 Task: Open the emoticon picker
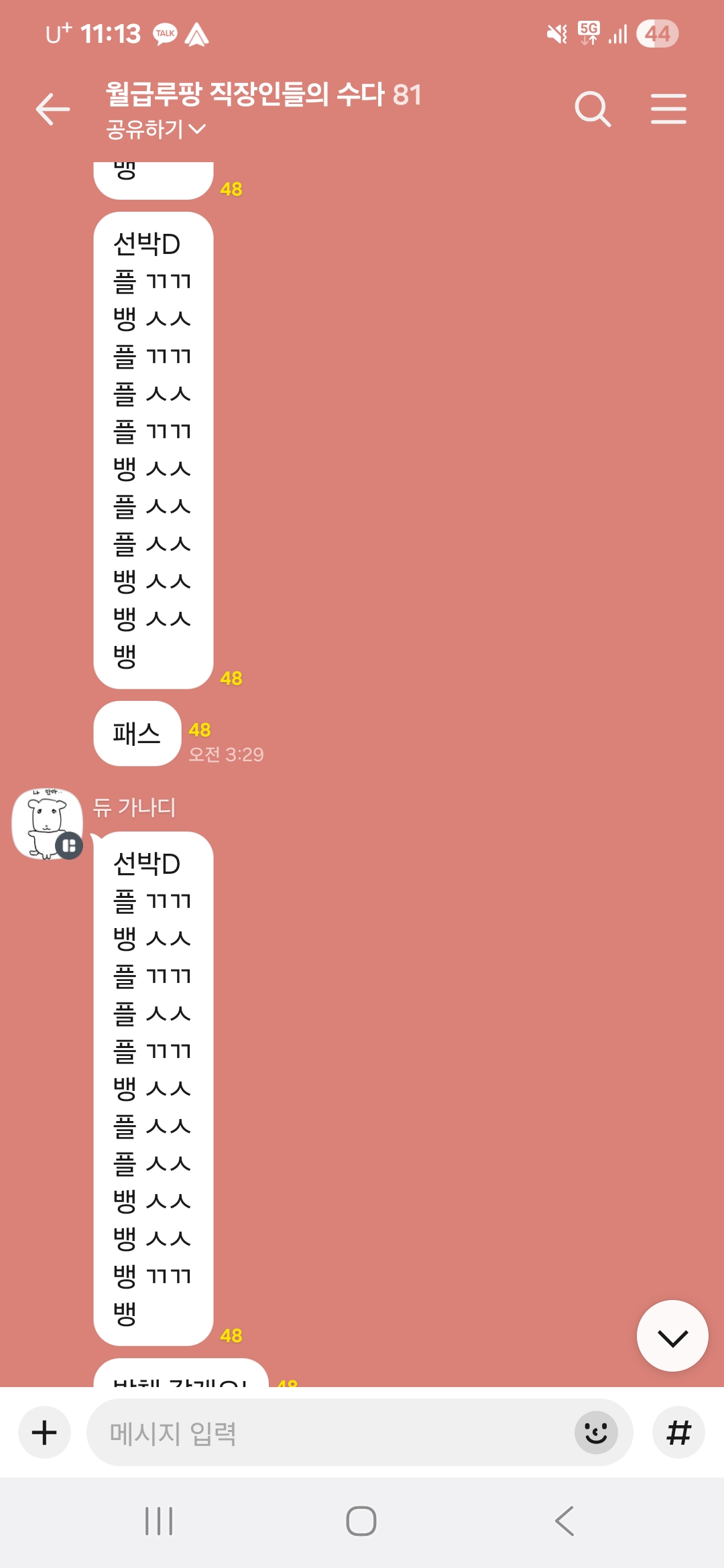tap(596, 1433)
